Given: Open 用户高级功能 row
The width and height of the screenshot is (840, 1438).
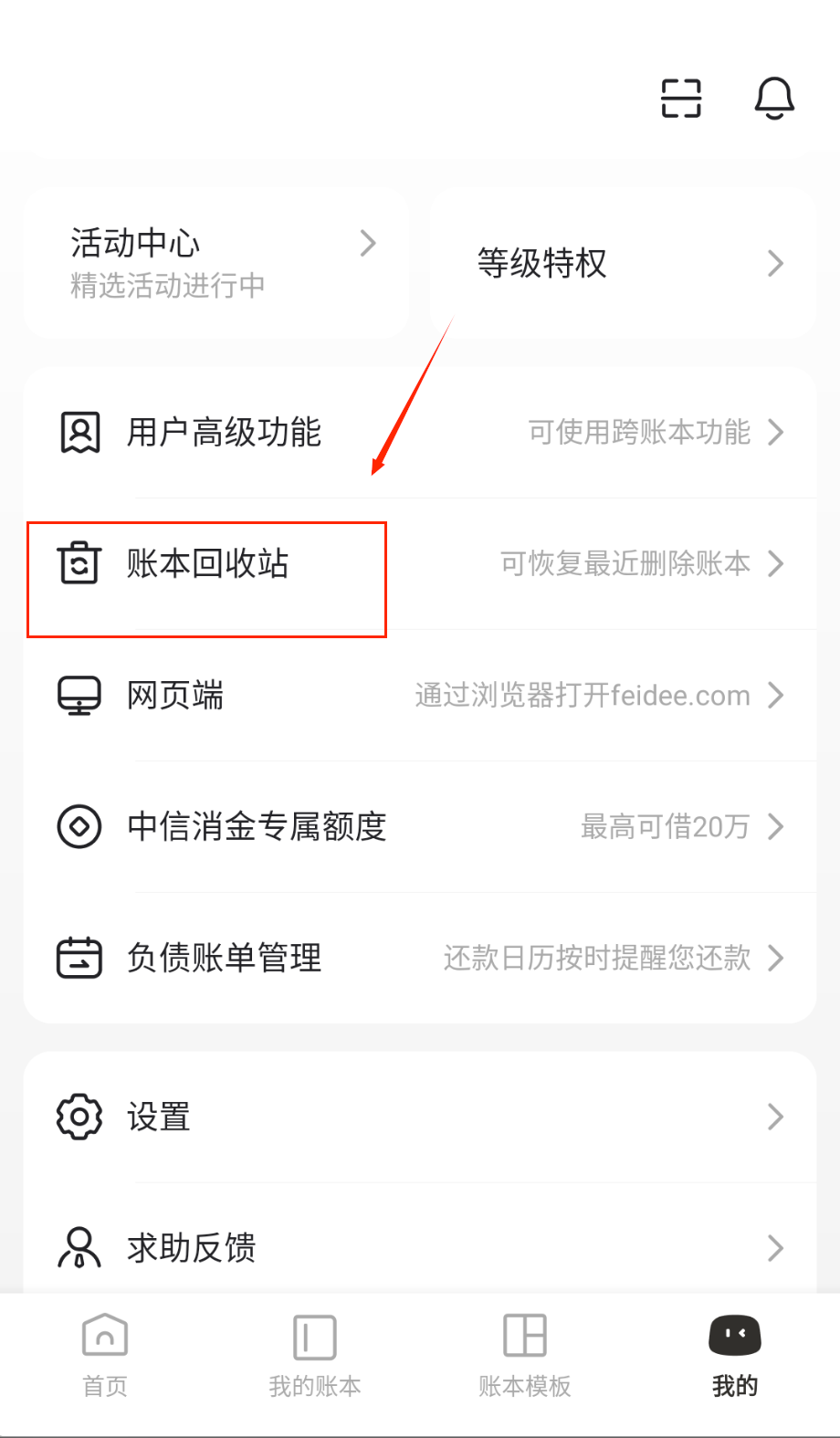Looking at the screenshot, I should tap(420, 433).
